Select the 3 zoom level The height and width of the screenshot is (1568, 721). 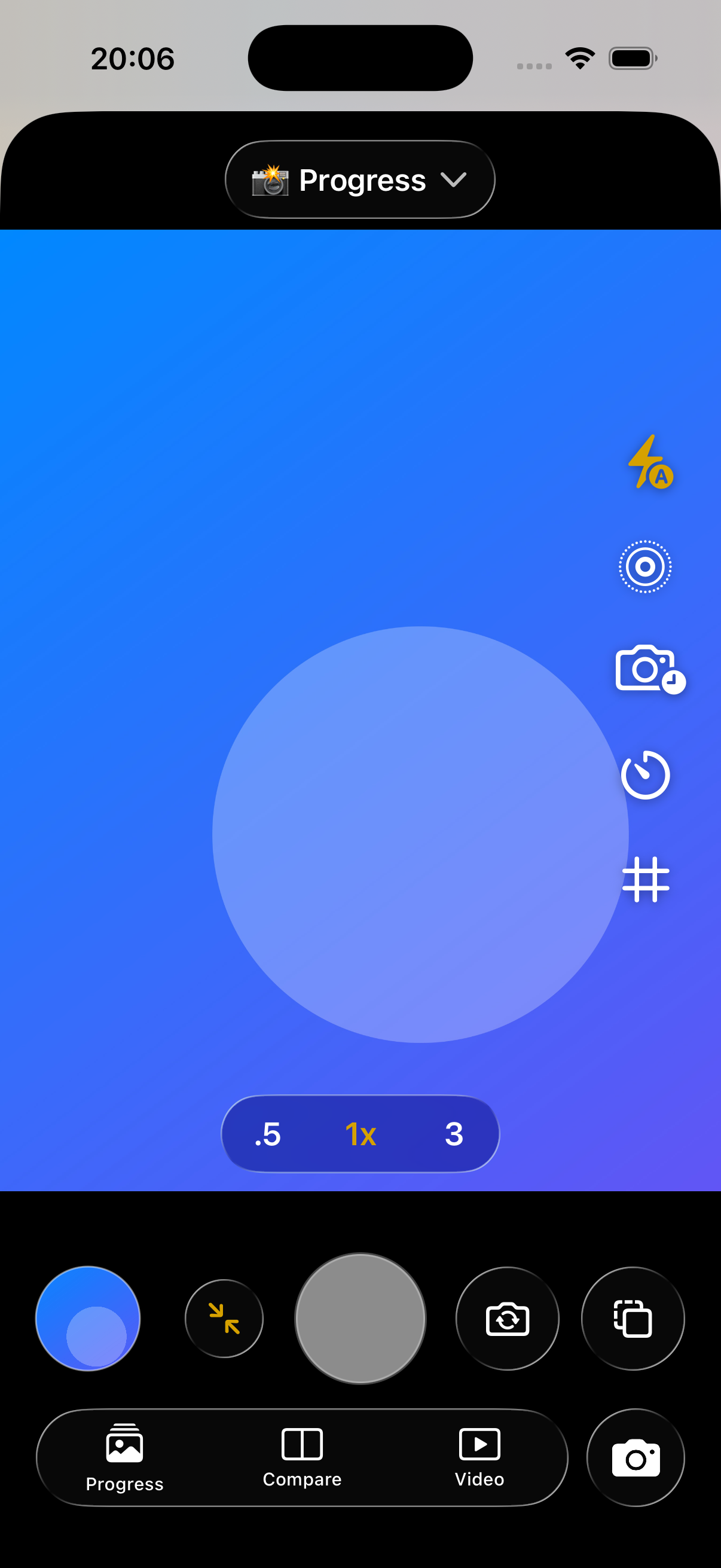click(x=454, y=1134)
